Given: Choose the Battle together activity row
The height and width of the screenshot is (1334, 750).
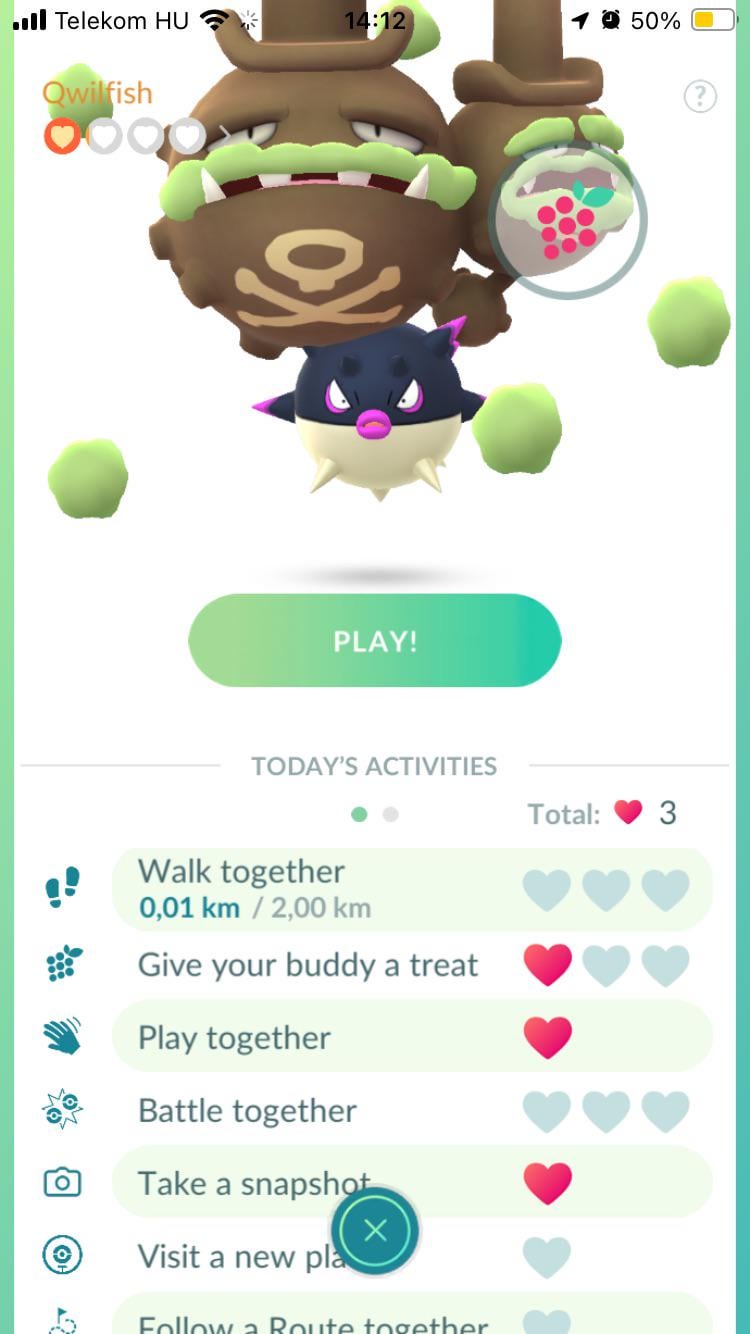Looking at the screenshot, I should click(410, 1111).
